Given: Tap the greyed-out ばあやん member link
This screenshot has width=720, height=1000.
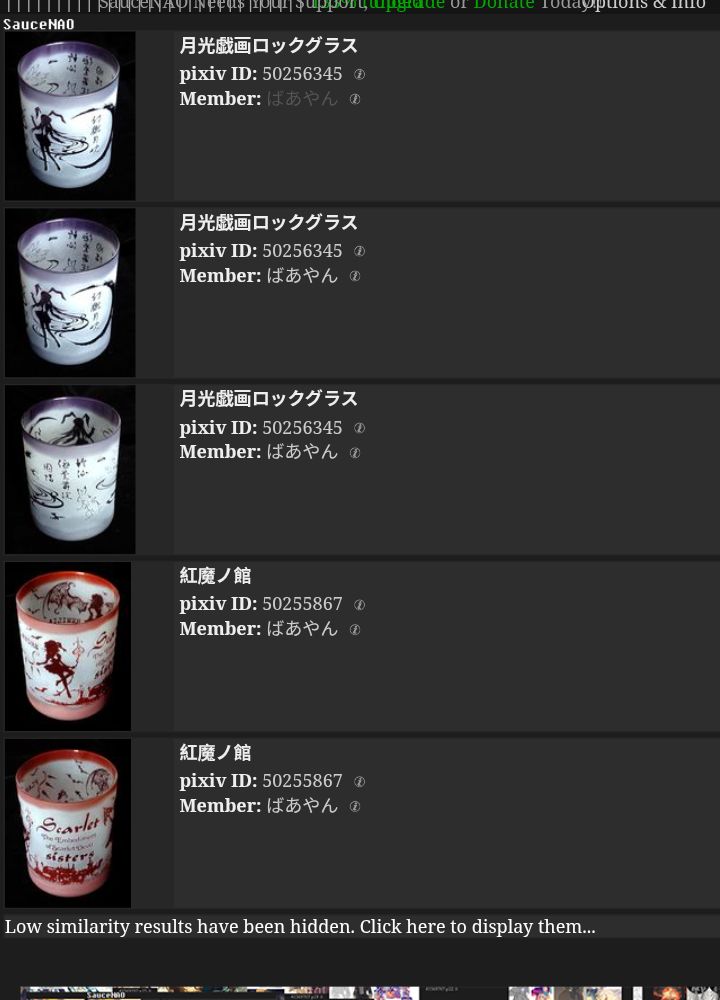Looking at the screenshot, I should coord(302,99).
